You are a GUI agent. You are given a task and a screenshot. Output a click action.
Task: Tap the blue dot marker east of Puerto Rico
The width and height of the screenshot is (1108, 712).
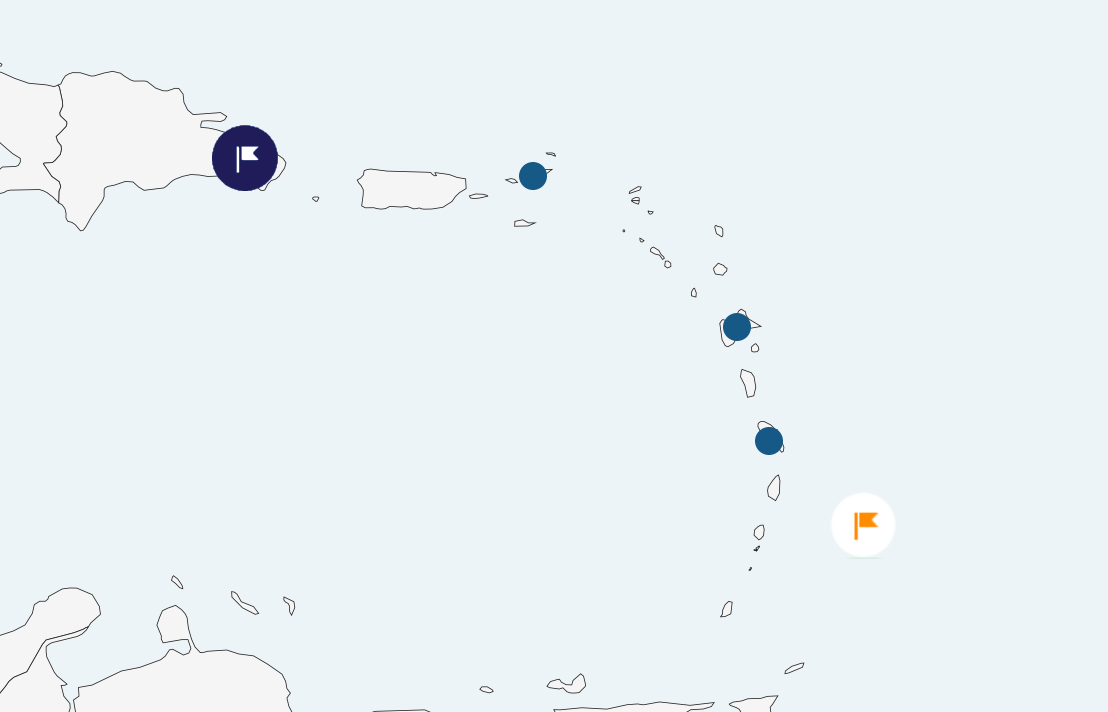(x=533, y=176)
